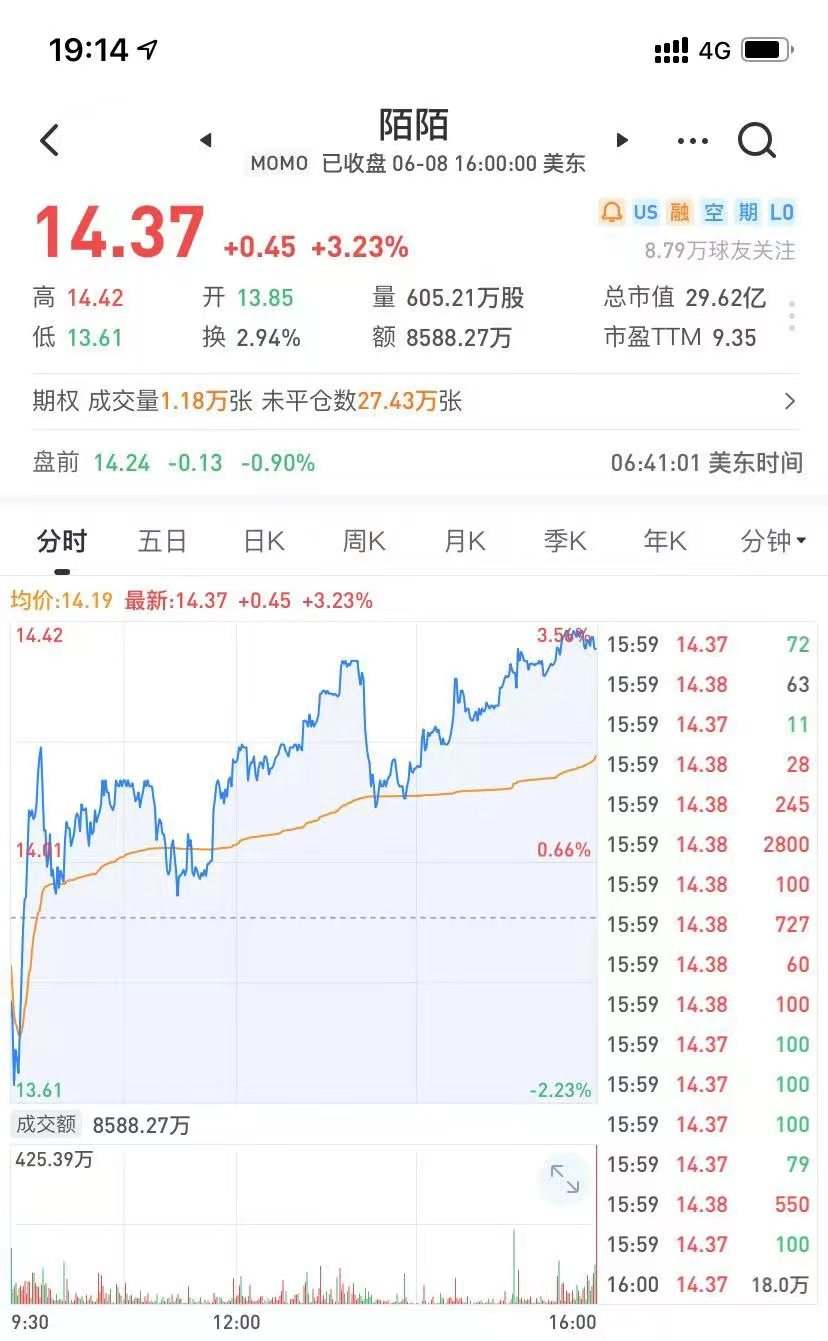Image resolution: width=828 pixels, height=1341 pixels.
Task: Switch to the 月K chart
Action: pos(464,542)
